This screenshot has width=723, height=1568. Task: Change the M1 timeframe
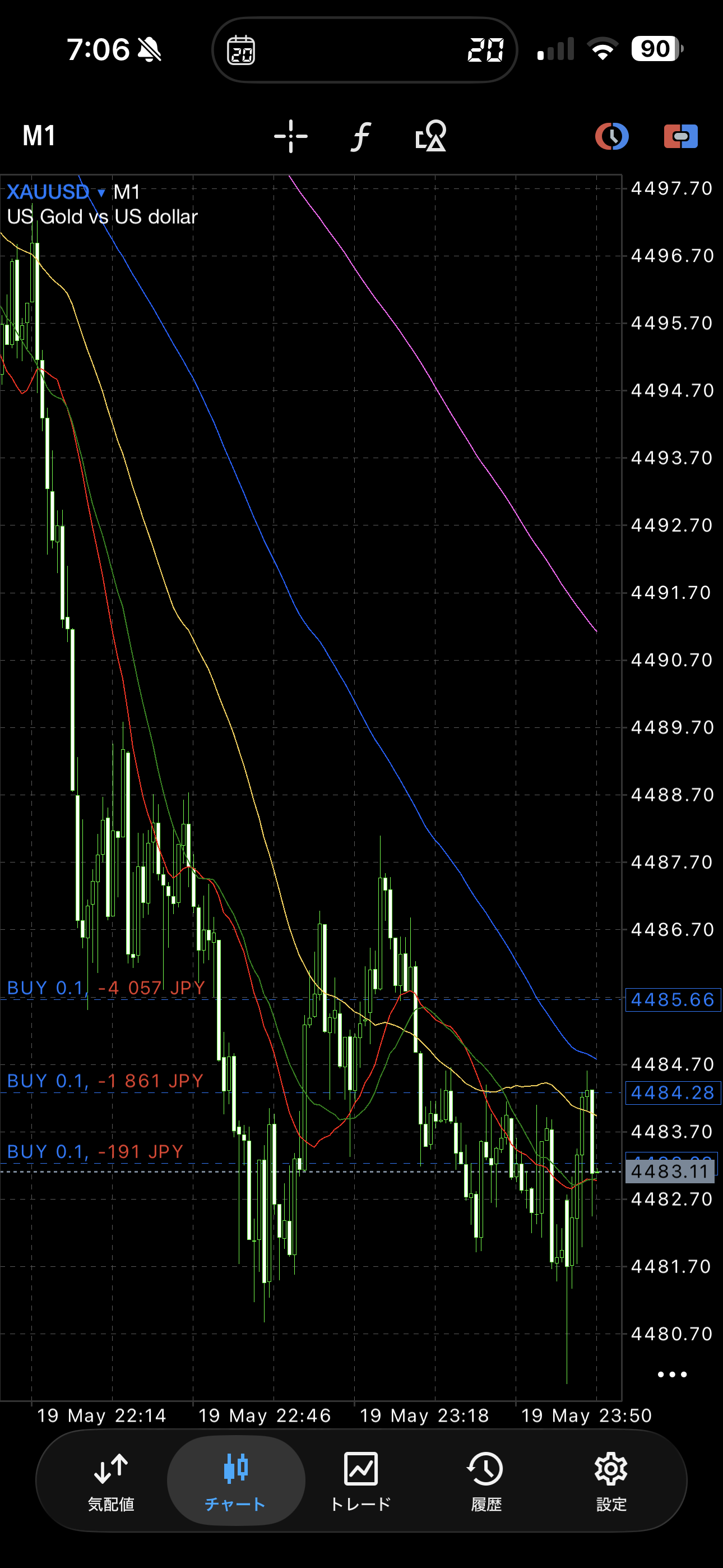(x=39, y=135)
